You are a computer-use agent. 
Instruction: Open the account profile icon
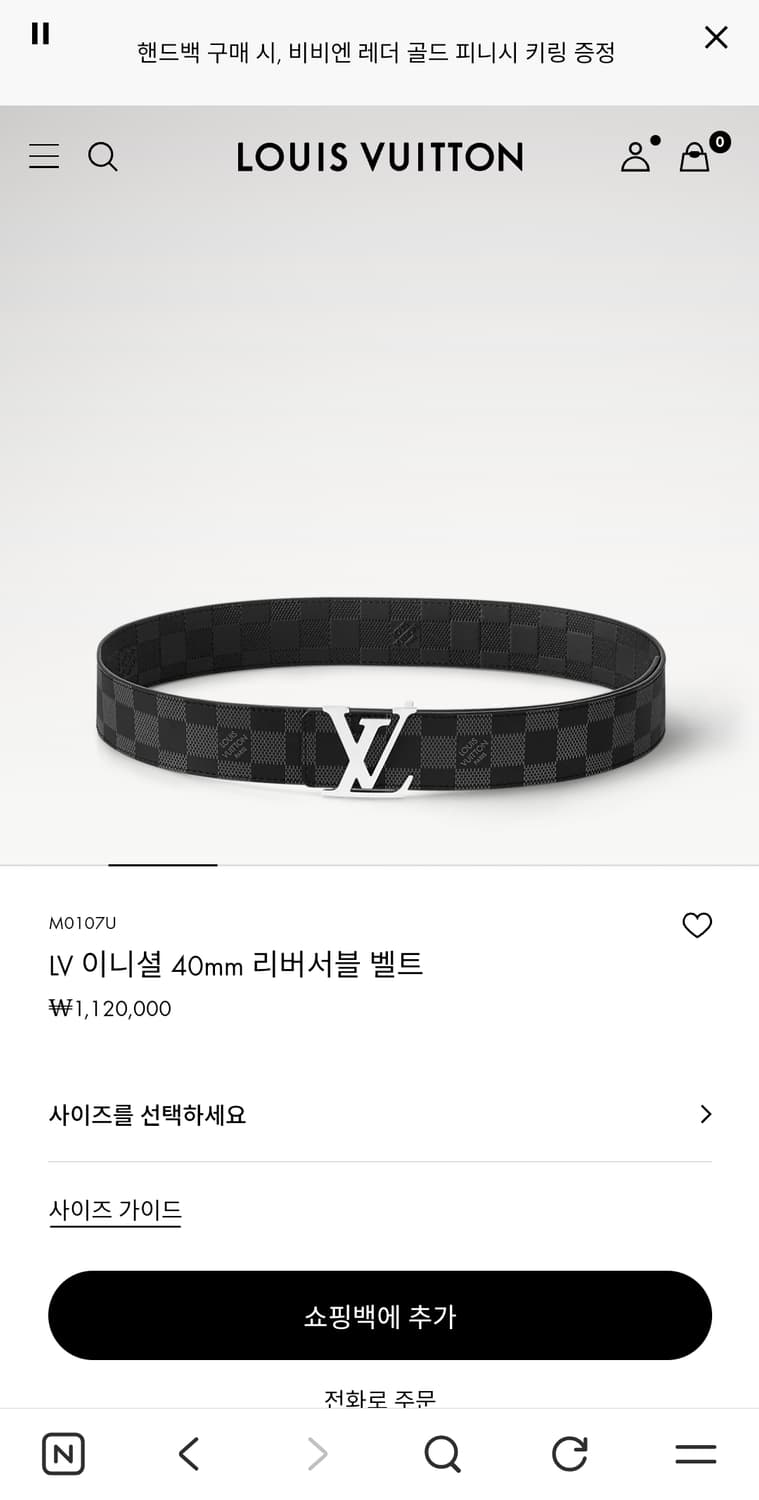(x=636, y=157)
